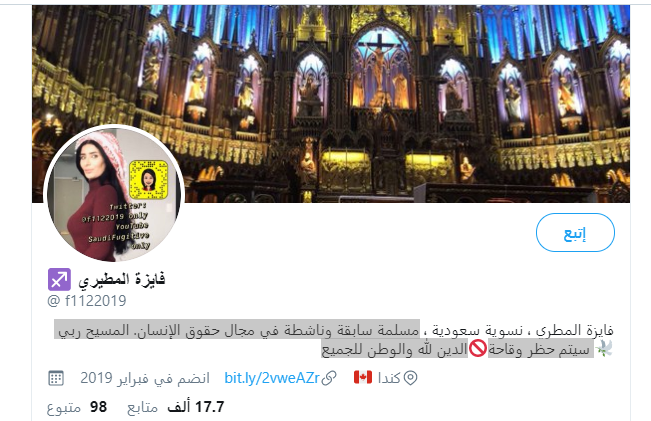
Task: Follow this account with the إتبع button
Action: pyautogui.click(x=575, y=232)
